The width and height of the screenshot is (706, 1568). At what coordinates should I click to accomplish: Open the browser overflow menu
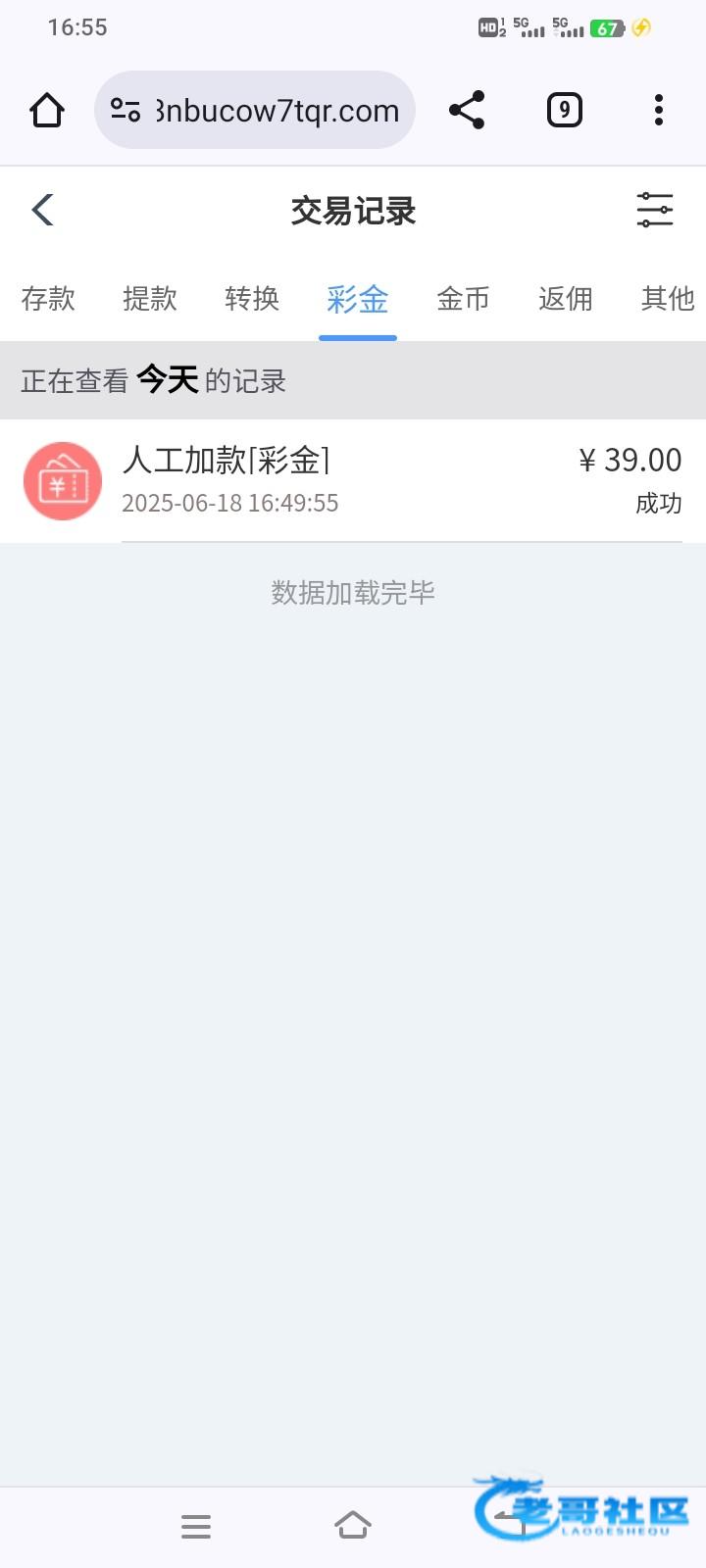(x=659, y=110)
